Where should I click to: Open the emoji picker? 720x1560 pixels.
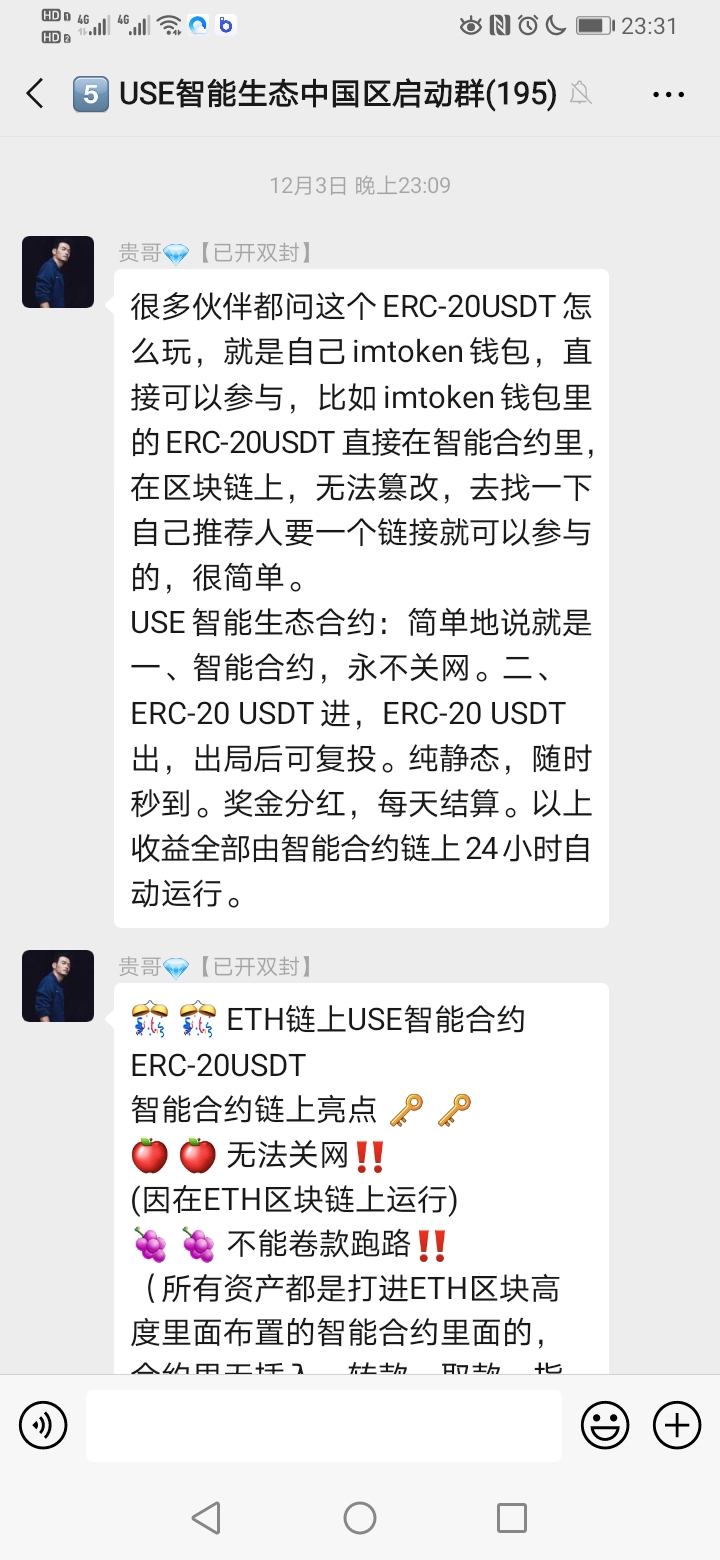pyautogui.click(x=605, y=1425)
